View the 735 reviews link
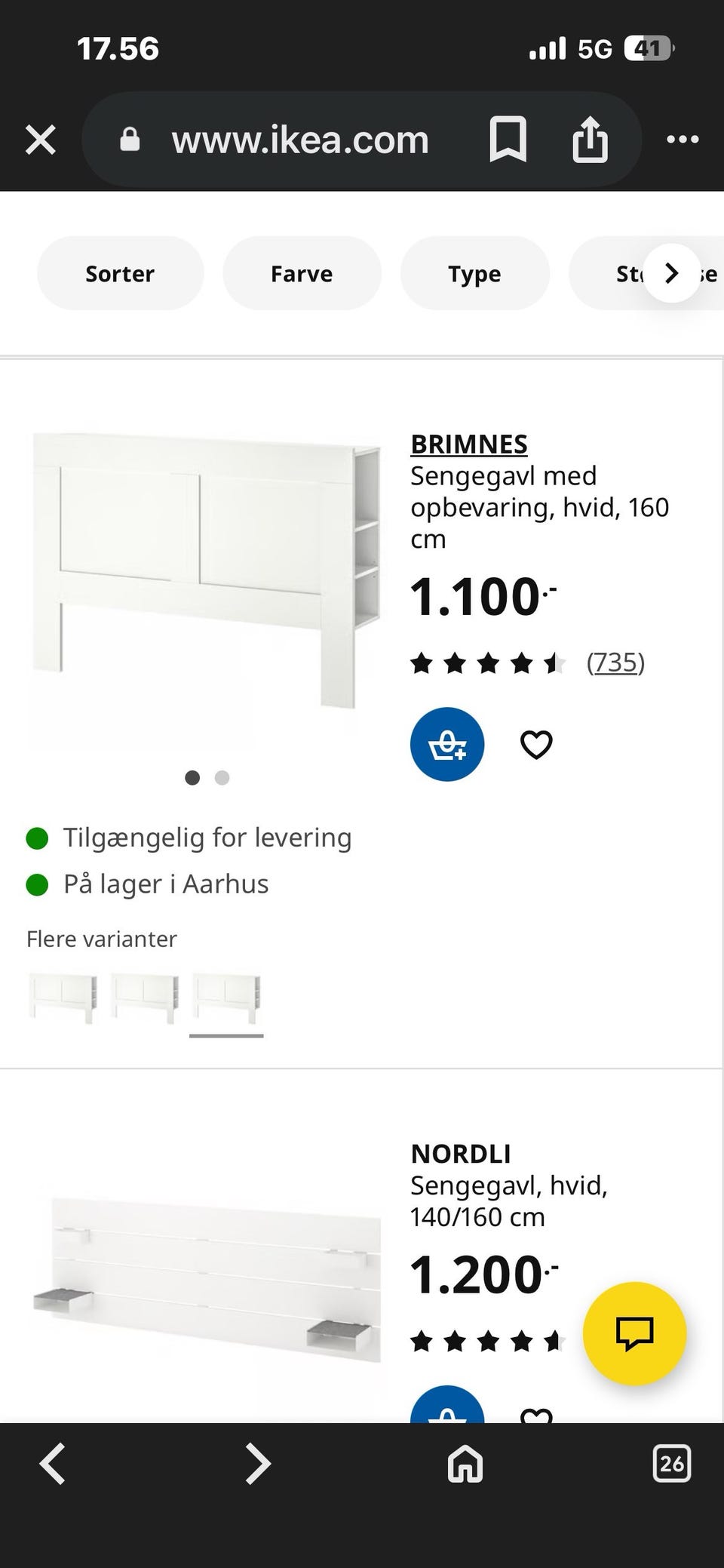This screenshot has width=724, height=1568. coord(615,662)
